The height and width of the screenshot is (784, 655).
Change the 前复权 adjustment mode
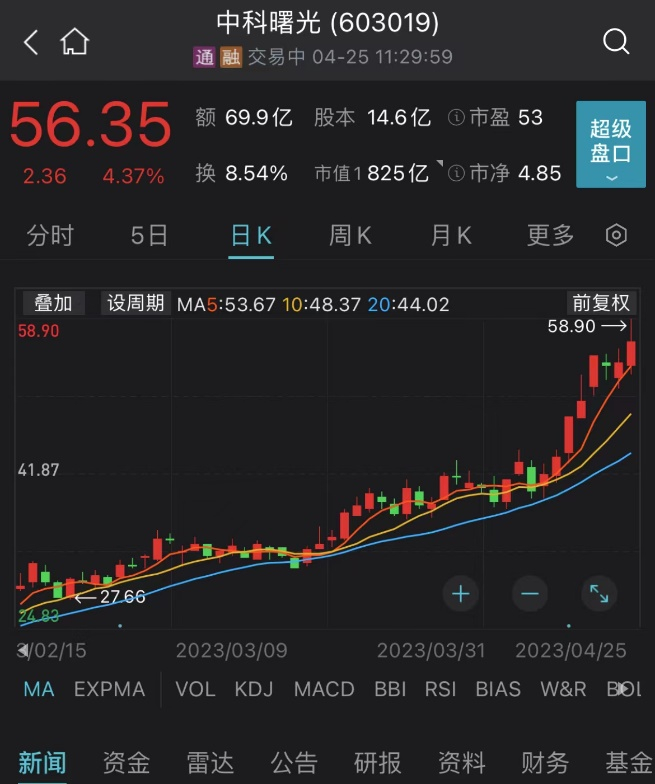pos(600,303)
